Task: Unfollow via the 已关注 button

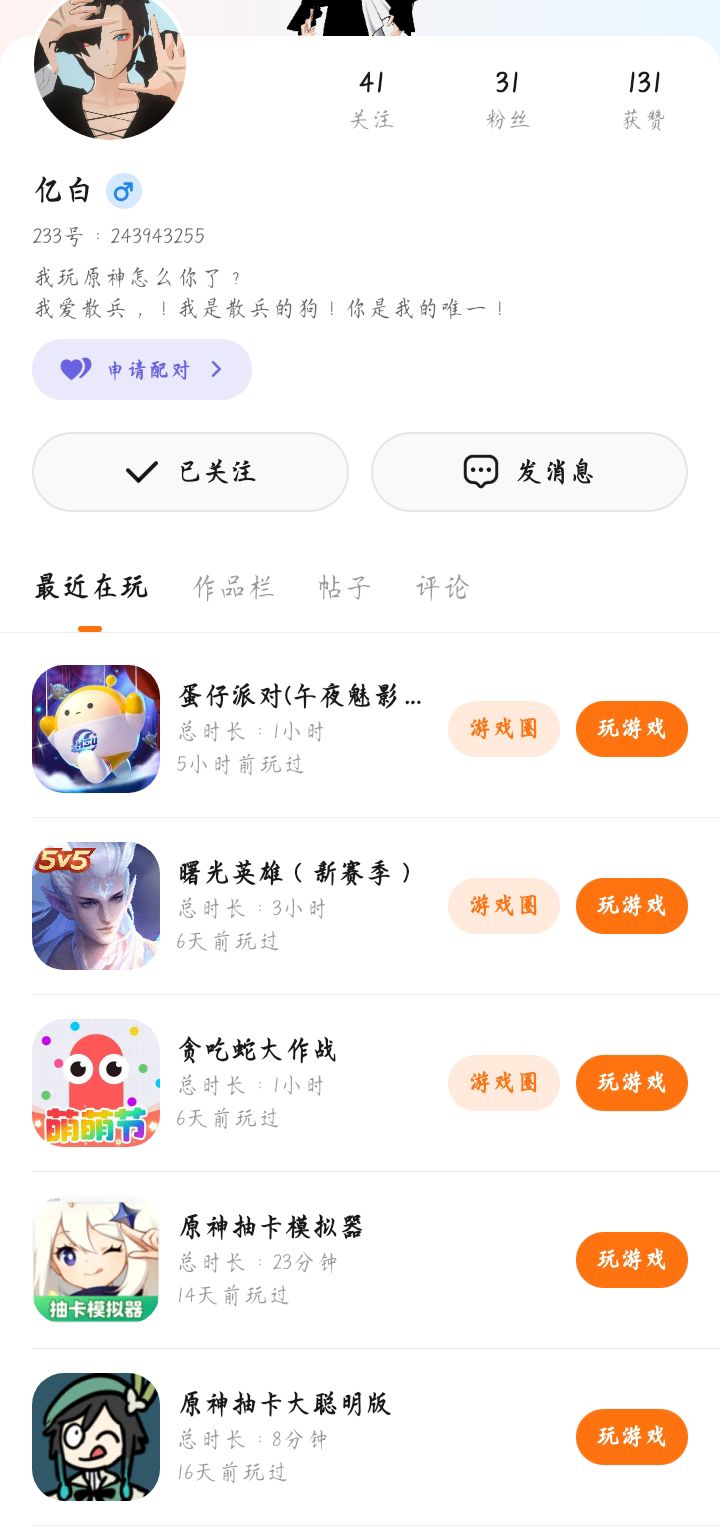Action: coord(190,472)
